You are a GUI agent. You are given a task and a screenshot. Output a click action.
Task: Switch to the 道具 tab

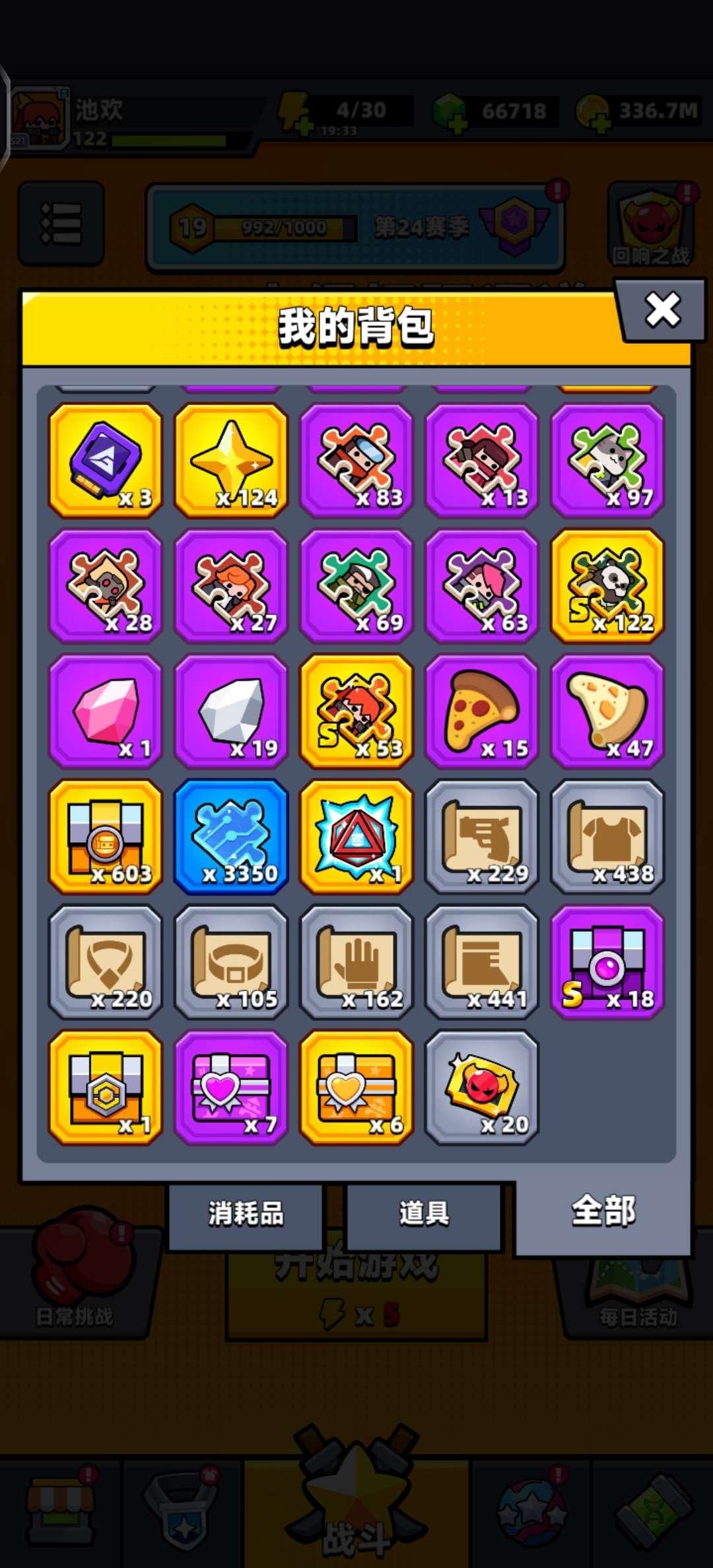(423, 1214)
